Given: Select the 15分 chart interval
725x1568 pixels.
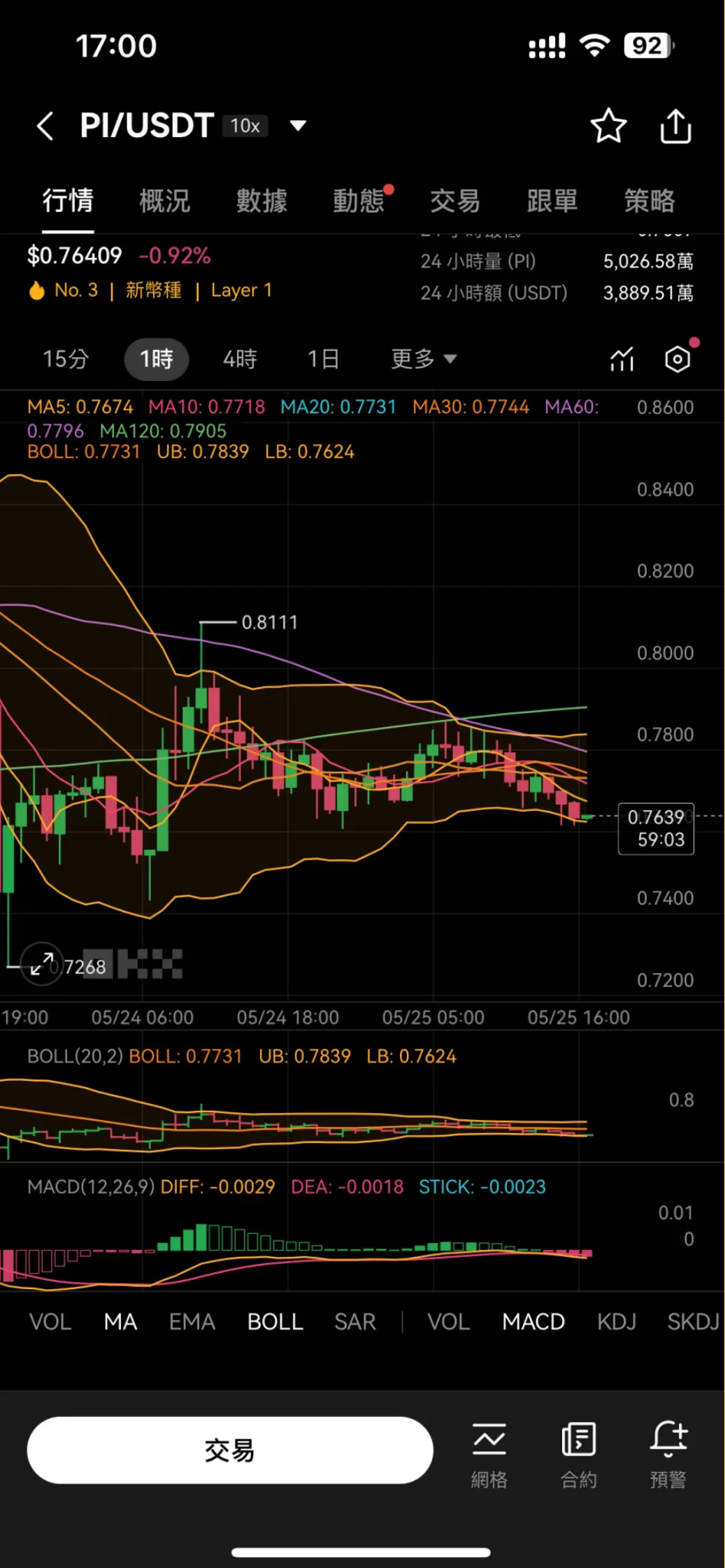Looking at the screenshot, I should (x=66, y=359).
